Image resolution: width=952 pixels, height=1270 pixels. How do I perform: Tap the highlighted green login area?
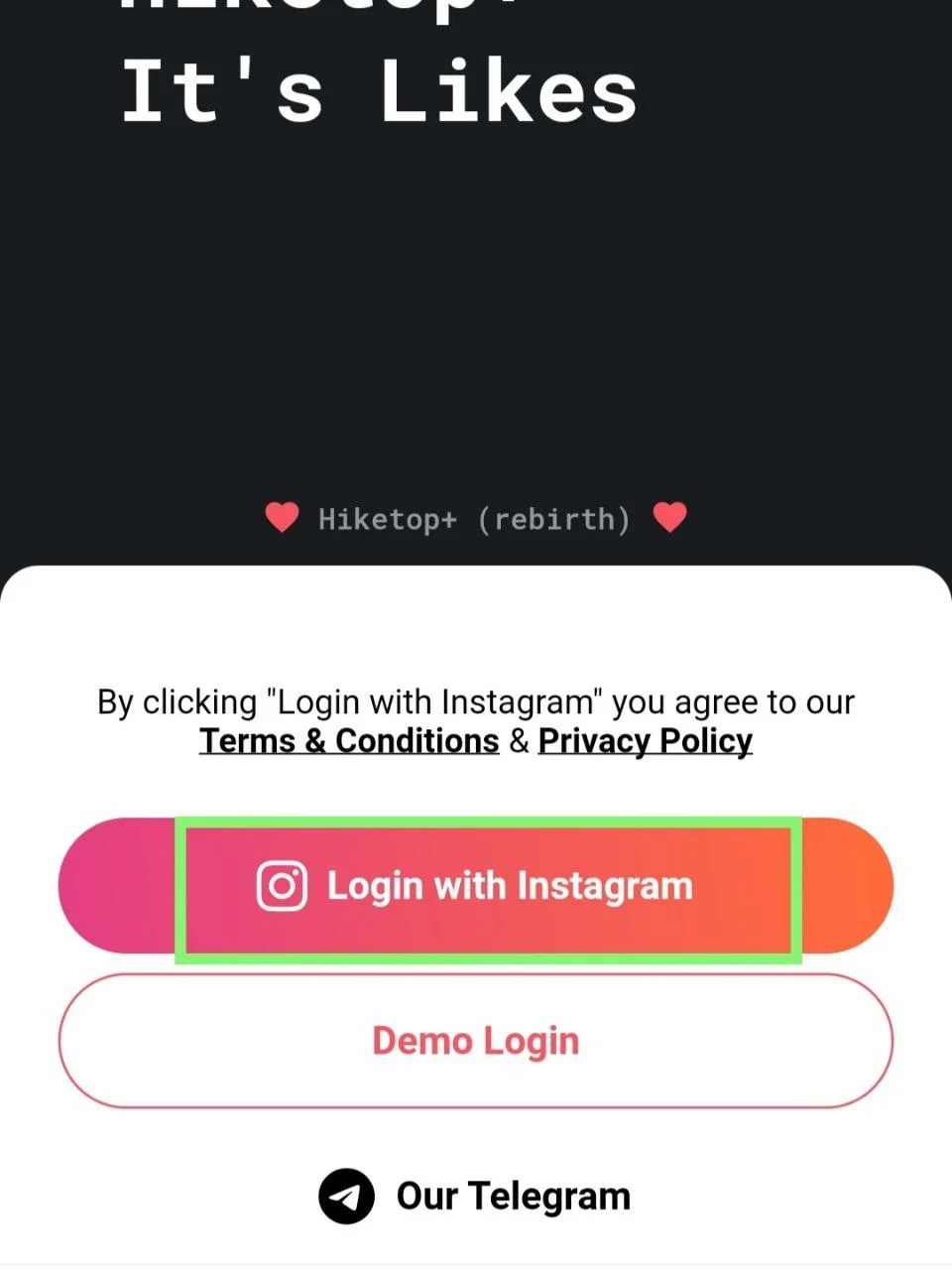[x=488, y=888]
